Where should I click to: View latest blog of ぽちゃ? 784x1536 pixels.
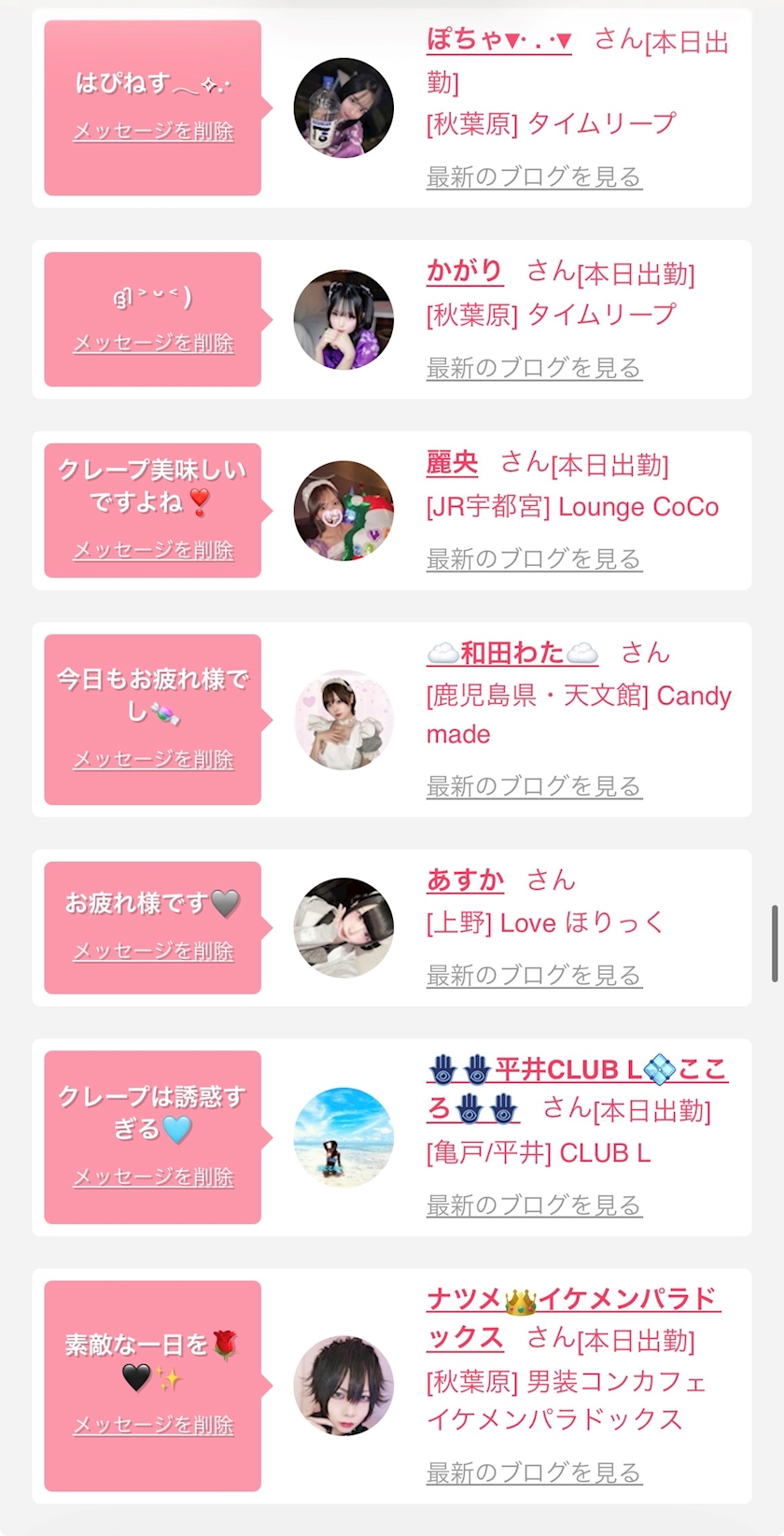(533, 176)
